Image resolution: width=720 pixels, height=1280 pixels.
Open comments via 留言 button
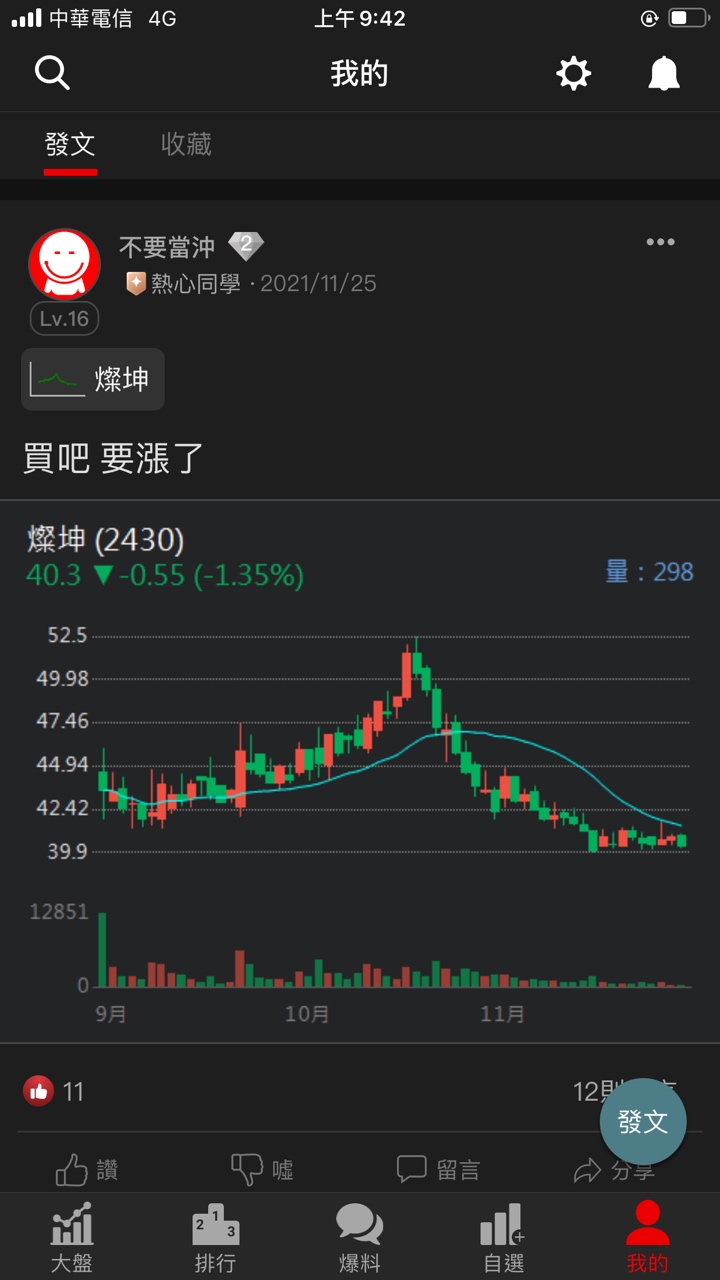(438, 1169)
